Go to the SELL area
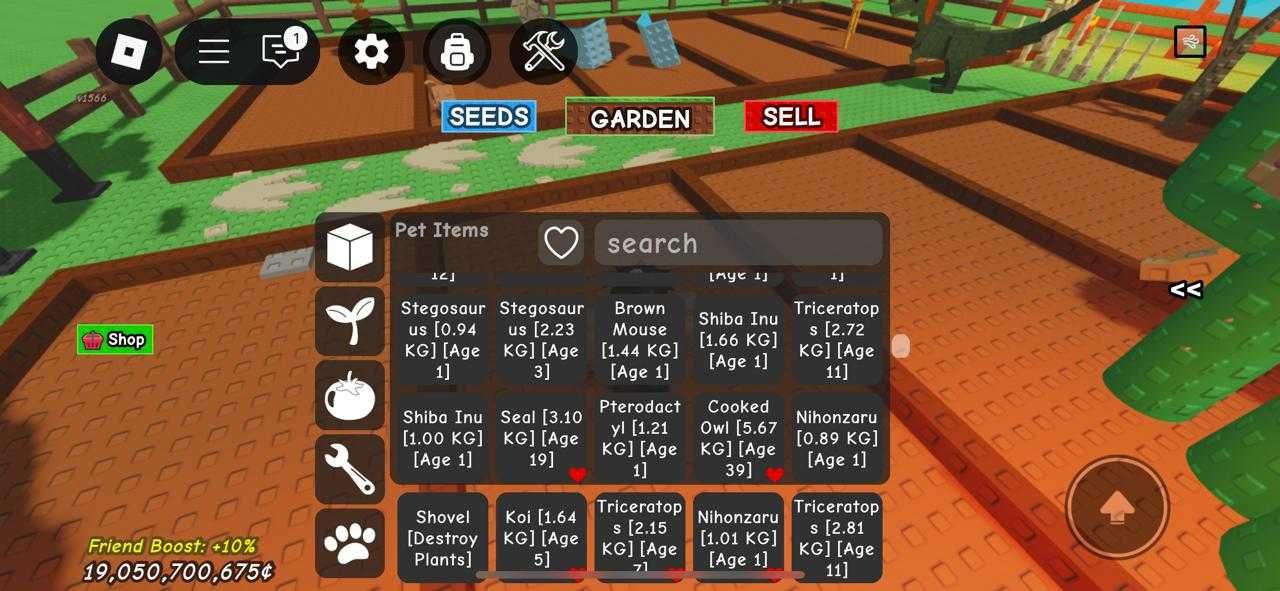 click(791, 116)
